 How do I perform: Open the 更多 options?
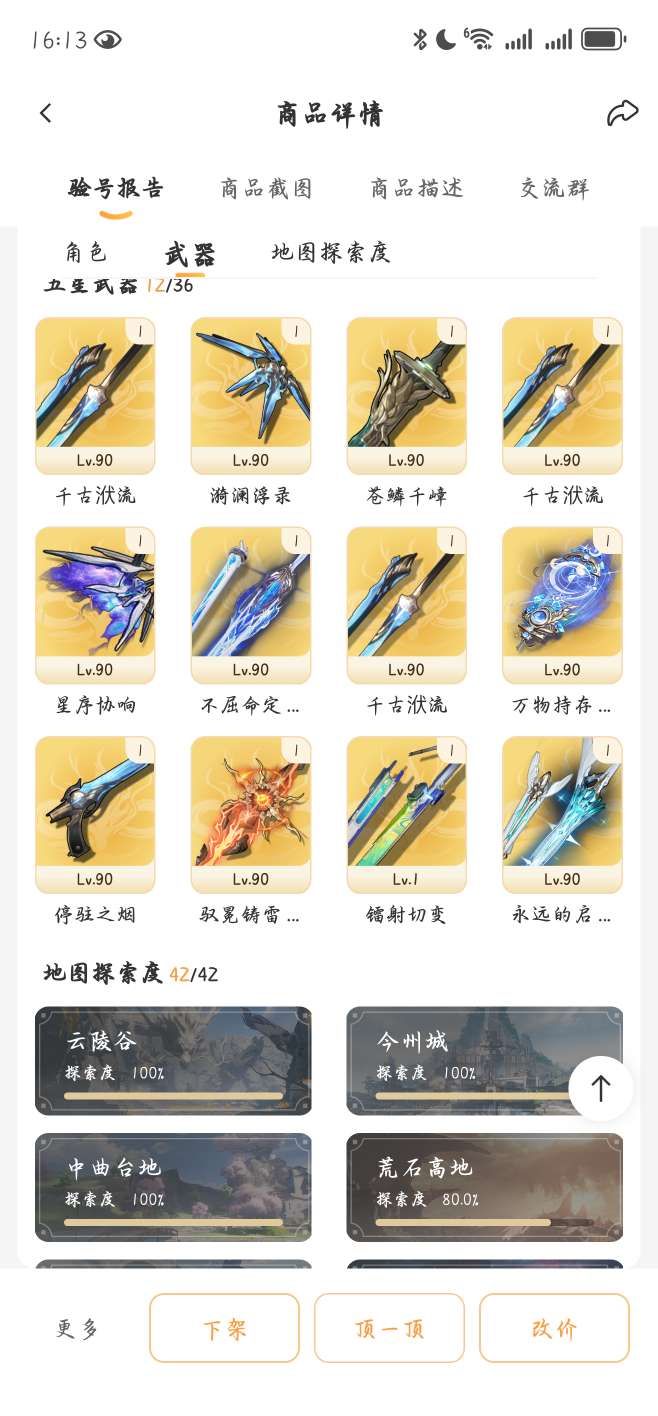point(78,1329)
